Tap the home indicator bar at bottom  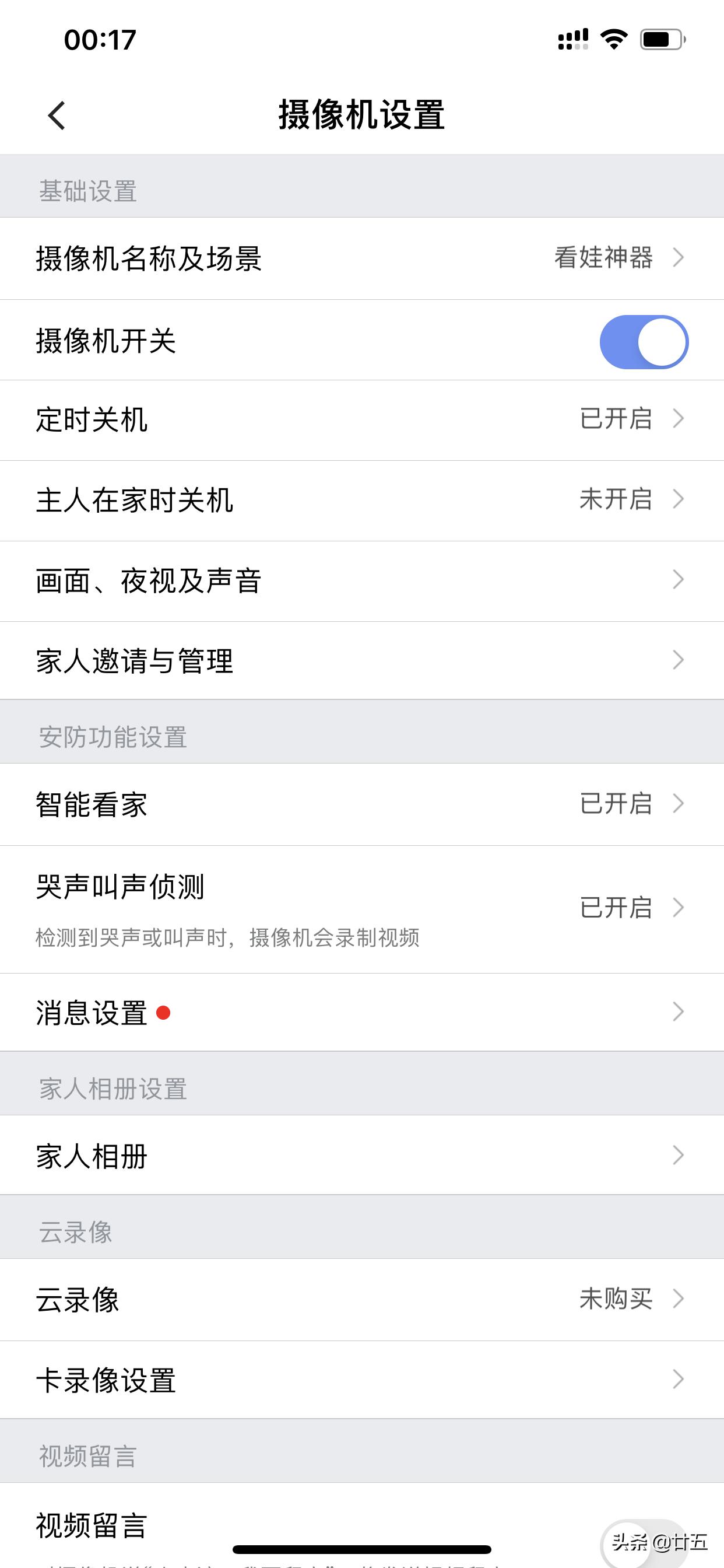[x=362, y=1550]
